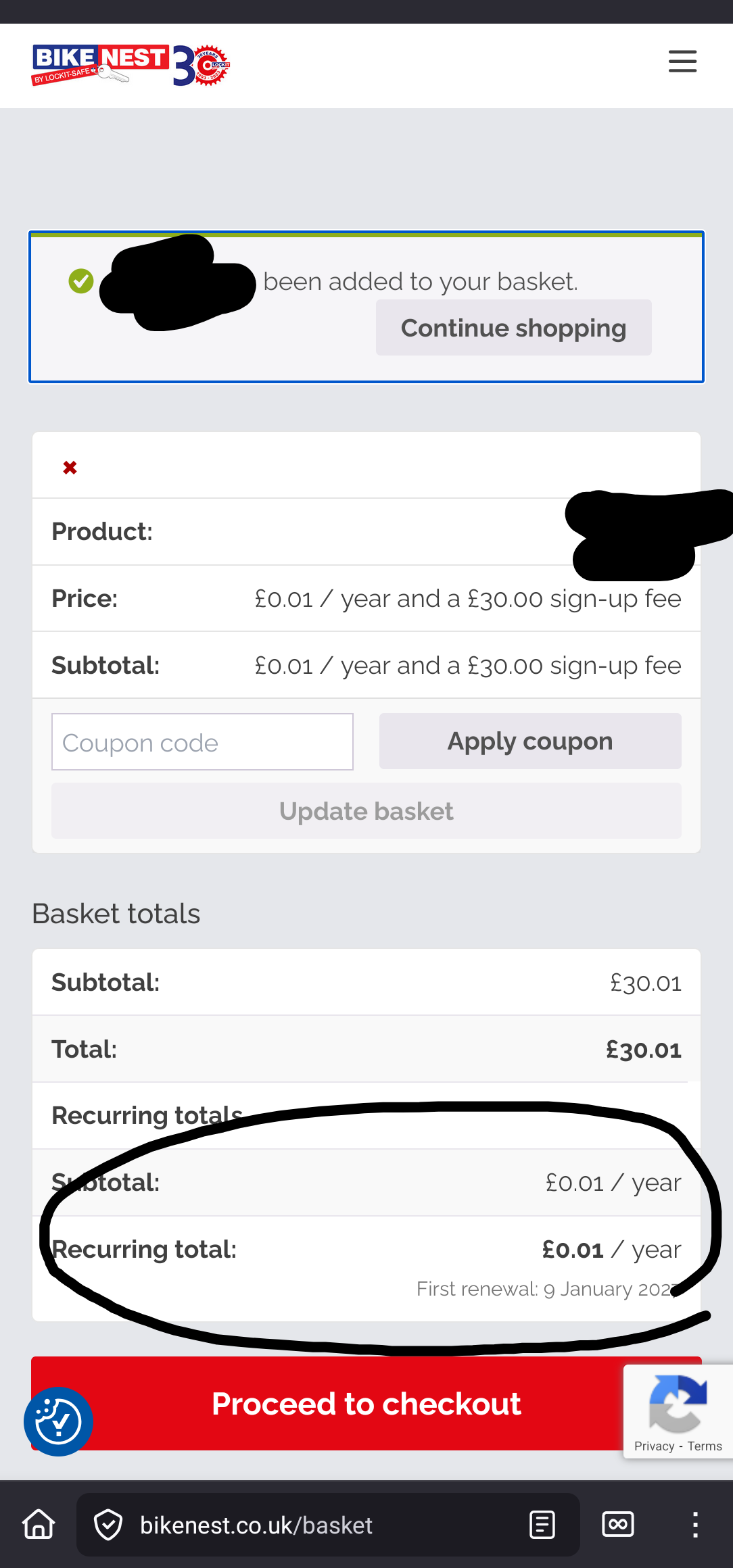Screen dimensions: 733x1568
Task: Open the browser home page
Action: tap(39, 1525)
